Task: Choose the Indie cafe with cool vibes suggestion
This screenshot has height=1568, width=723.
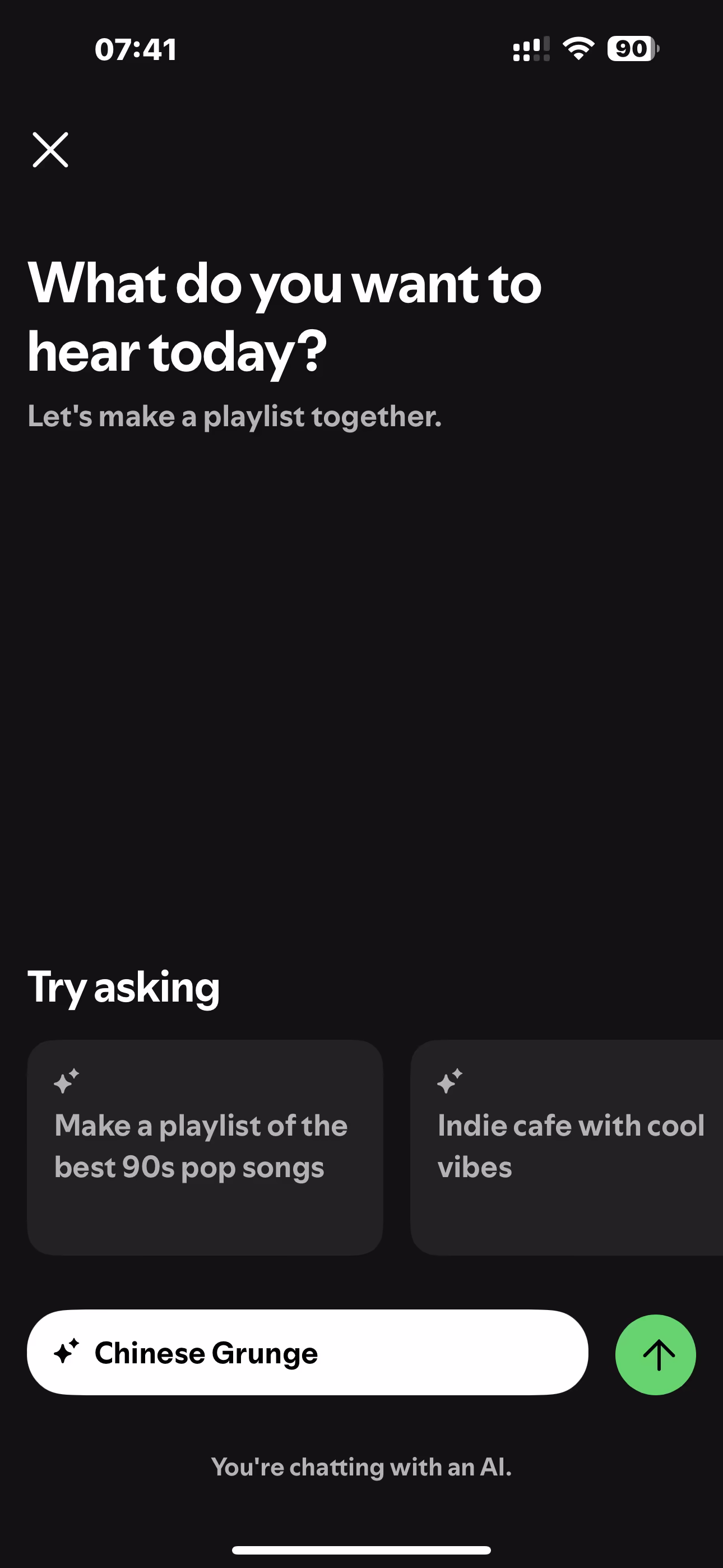Action: click(566, 1147)
